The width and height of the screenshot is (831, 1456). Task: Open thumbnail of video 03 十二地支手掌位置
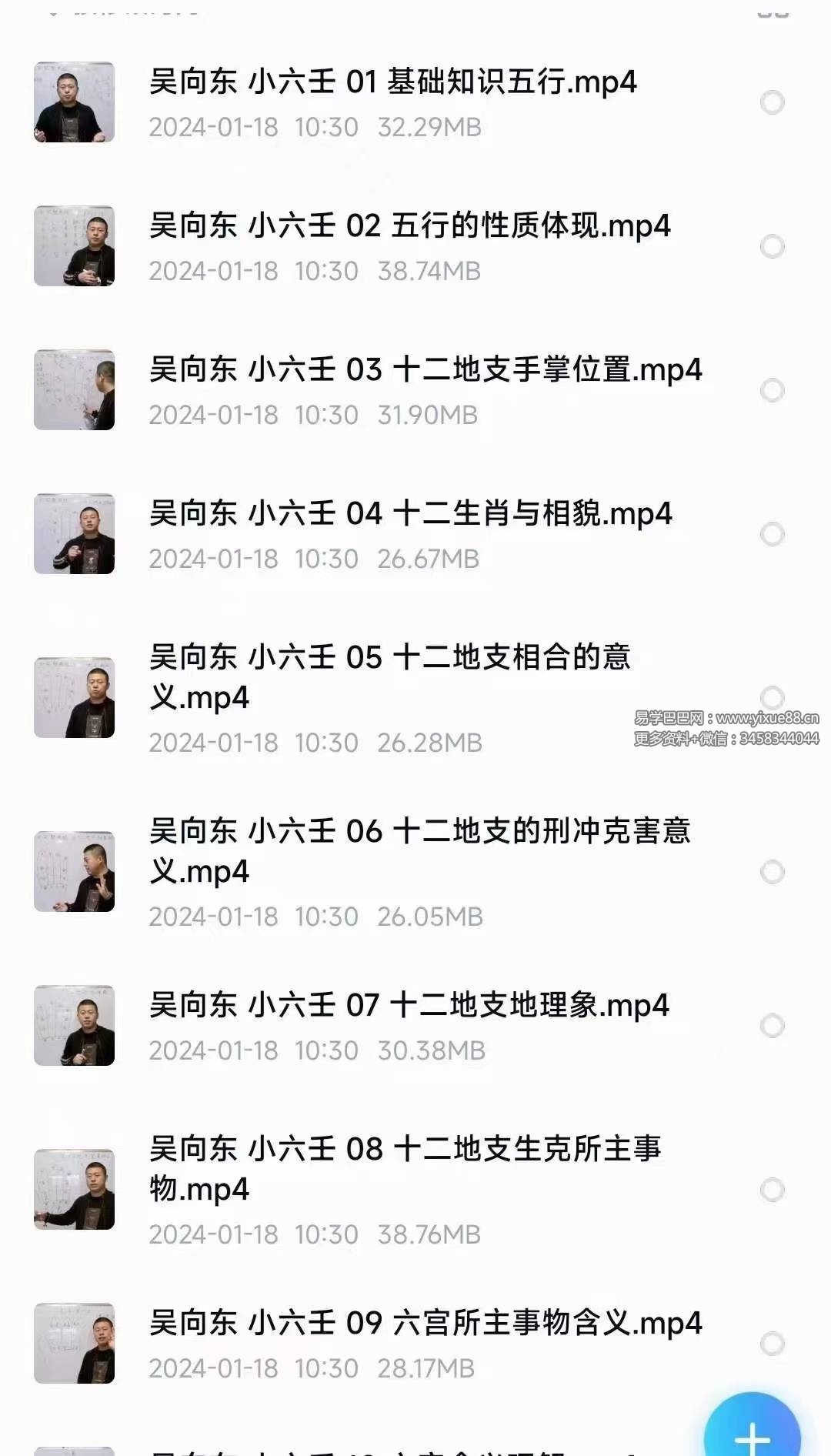pyautogui.click(x=73, y=389)
